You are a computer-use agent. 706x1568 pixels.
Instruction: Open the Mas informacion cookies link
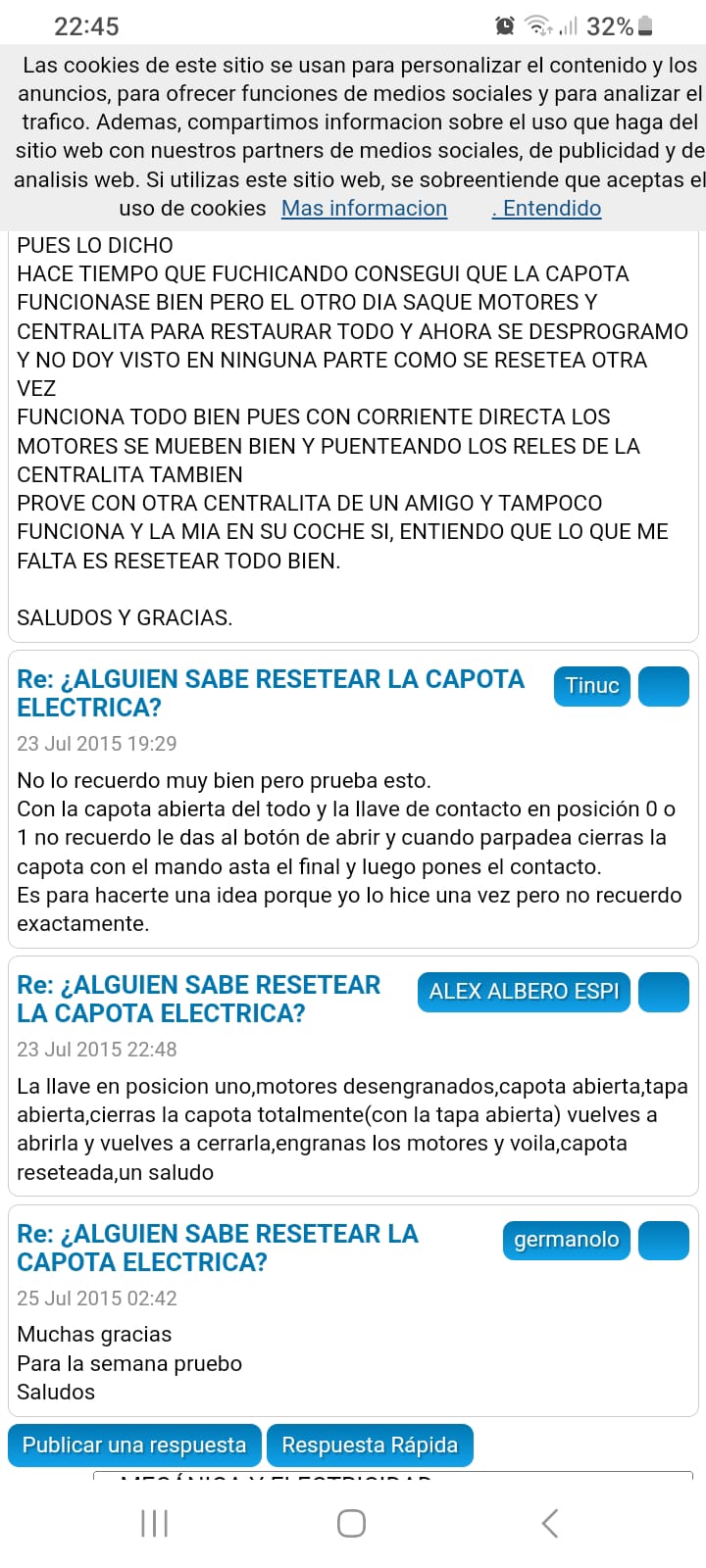pos(364,209)
